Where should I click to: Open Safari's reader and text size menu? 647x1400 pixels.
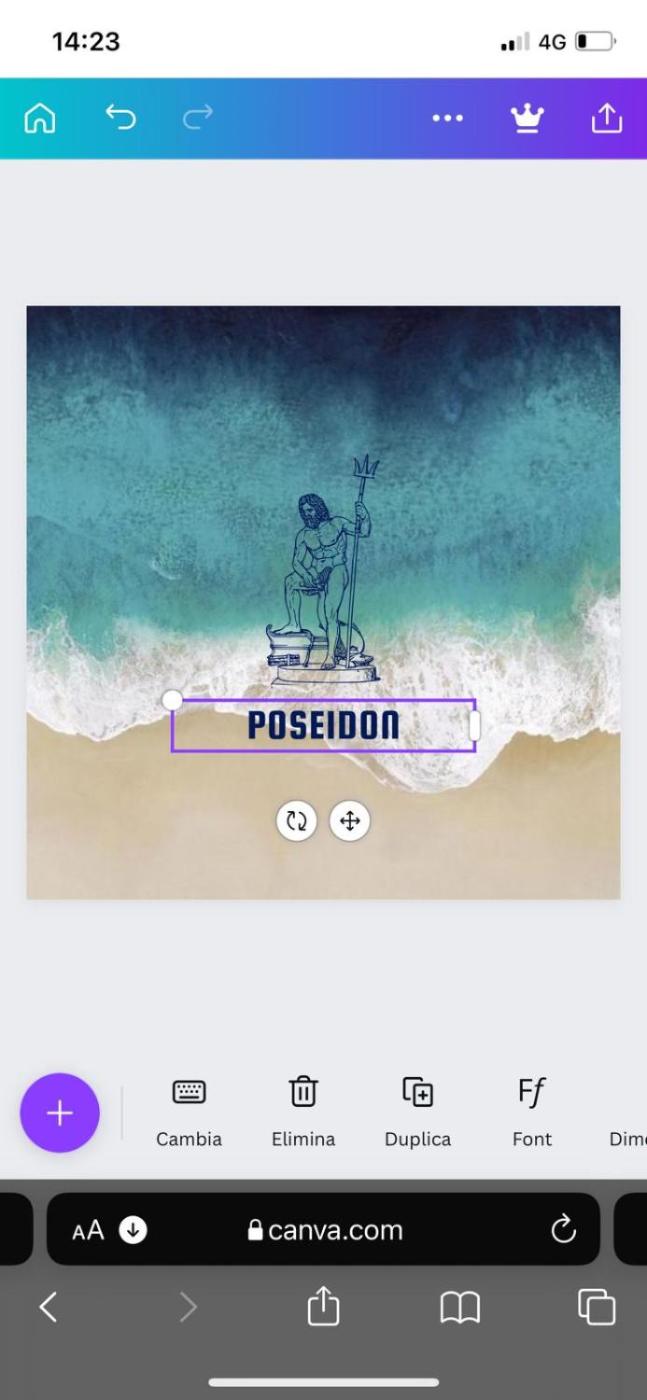[88, 1230]
